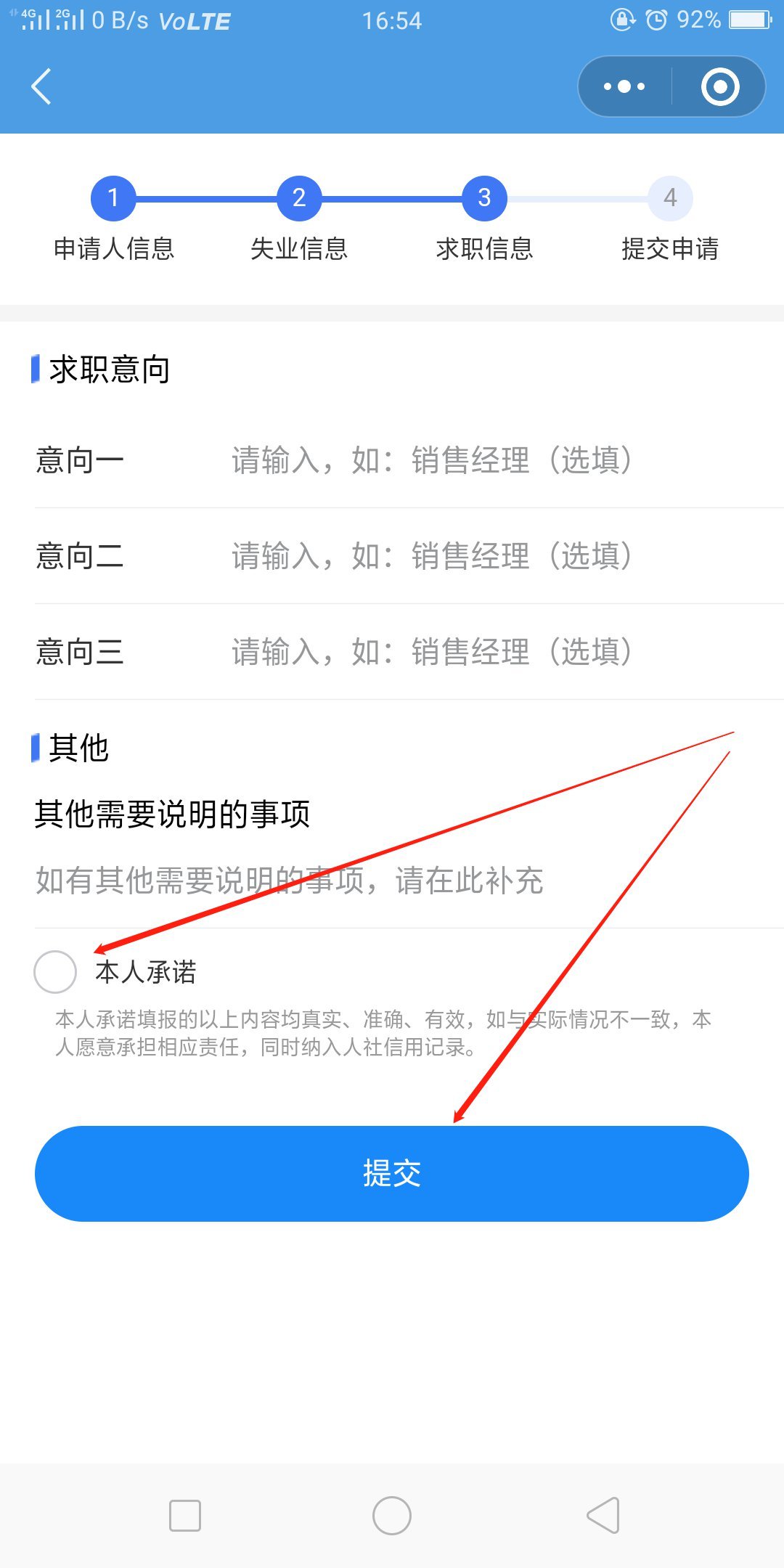Submit the application with 提交 button
Image resolution: width=784 pixels, height=1568 pixels.
point(392,1173)
